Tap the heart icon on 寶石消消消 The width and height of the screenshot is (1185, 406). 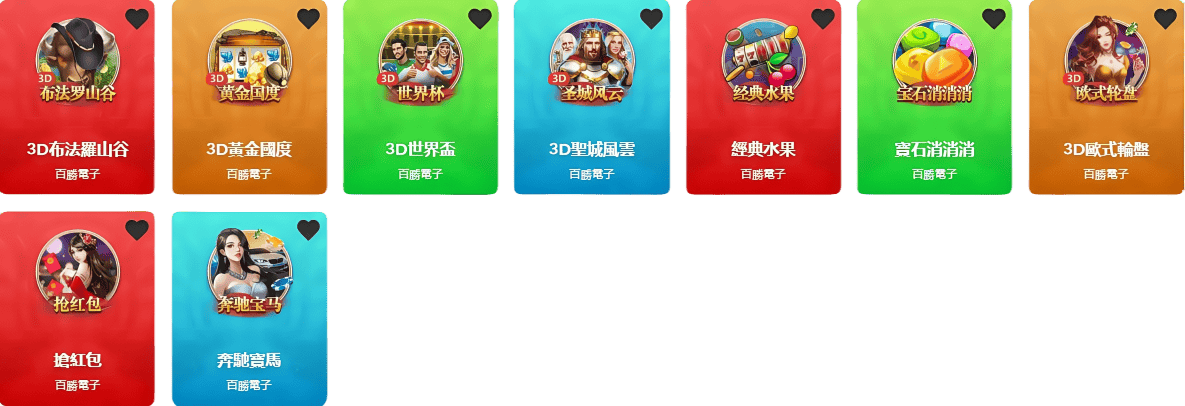point(994,19)
